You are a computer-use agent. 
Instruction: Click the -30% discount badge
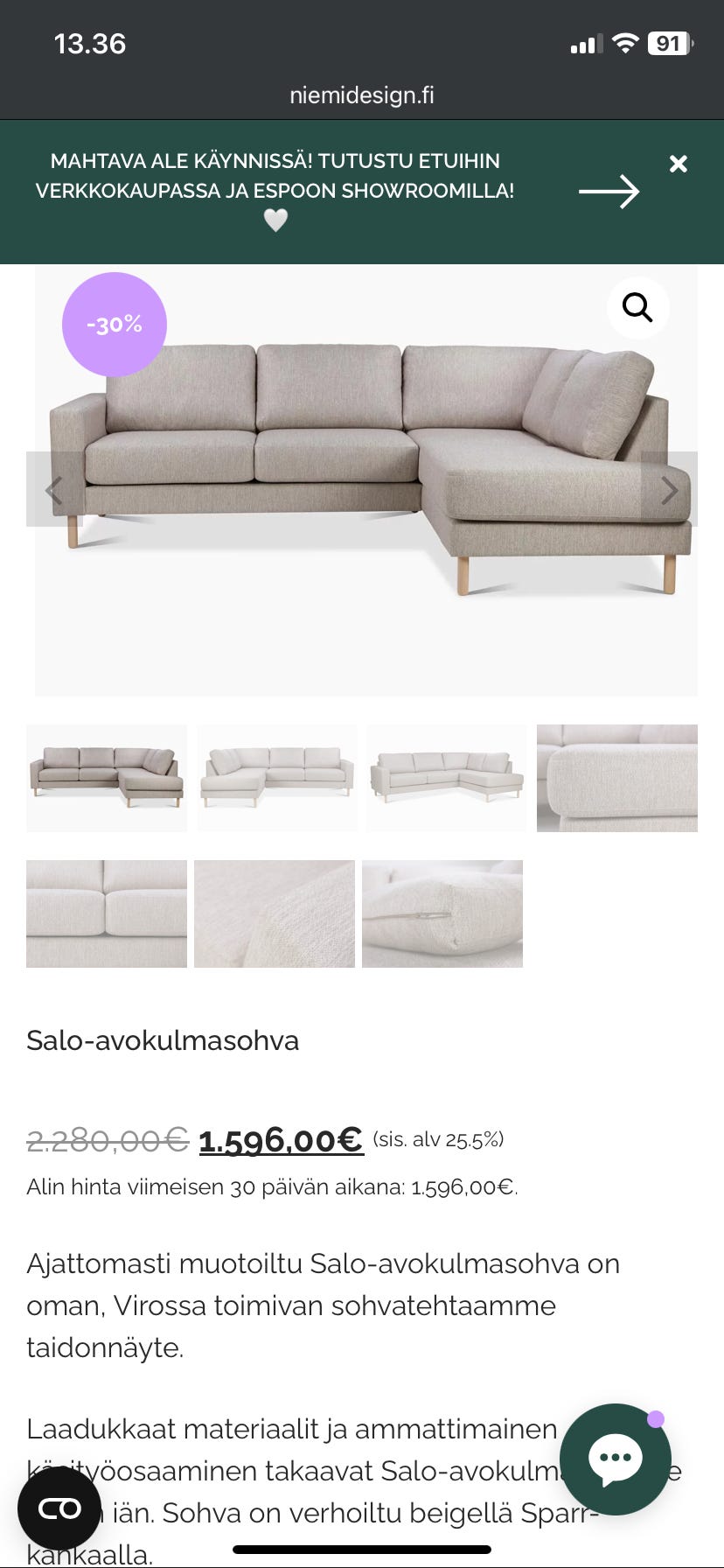pos(114,324)
